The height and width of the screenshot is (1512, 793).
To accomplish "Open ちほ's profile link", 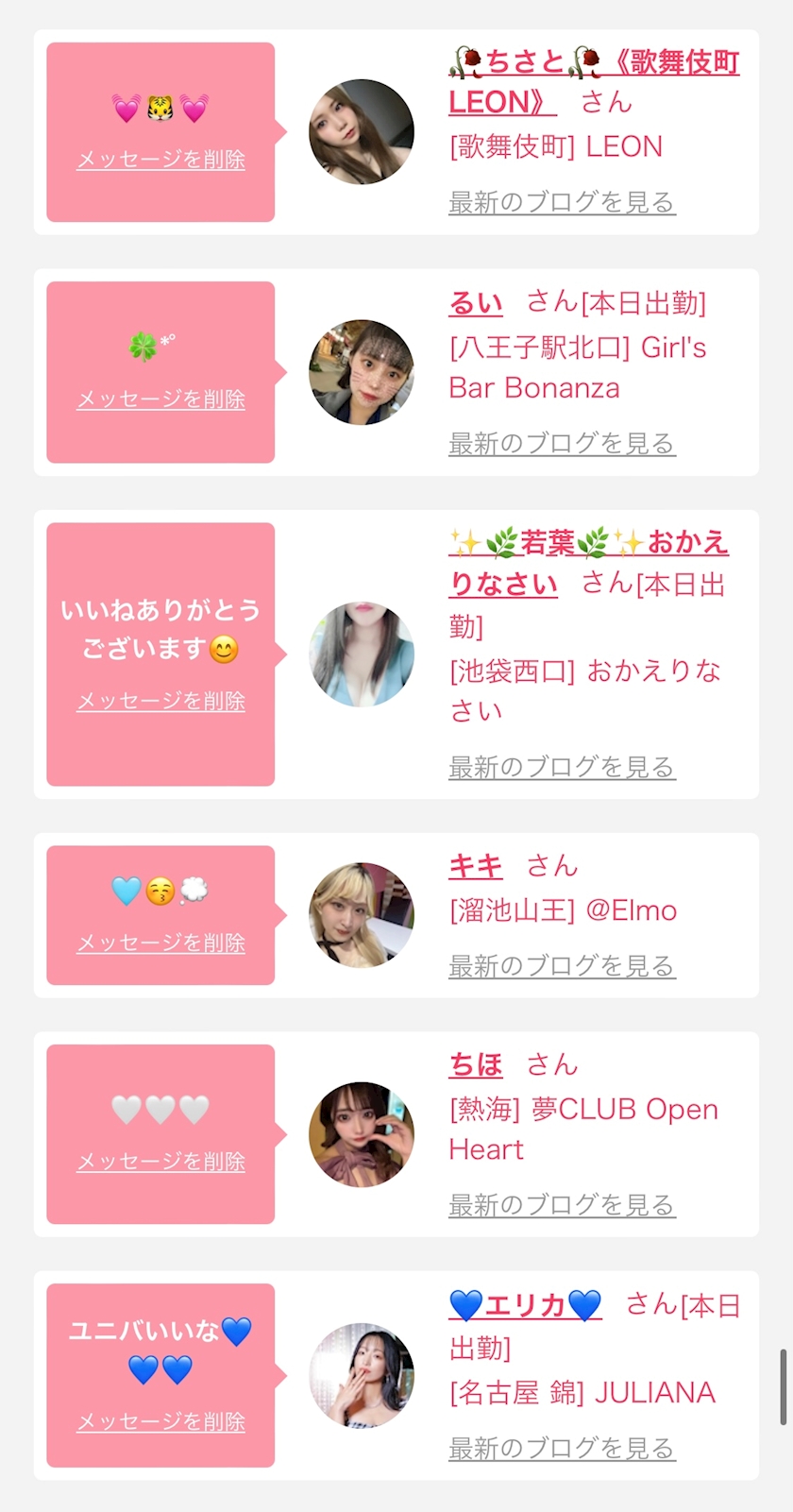I will 476,1065.
